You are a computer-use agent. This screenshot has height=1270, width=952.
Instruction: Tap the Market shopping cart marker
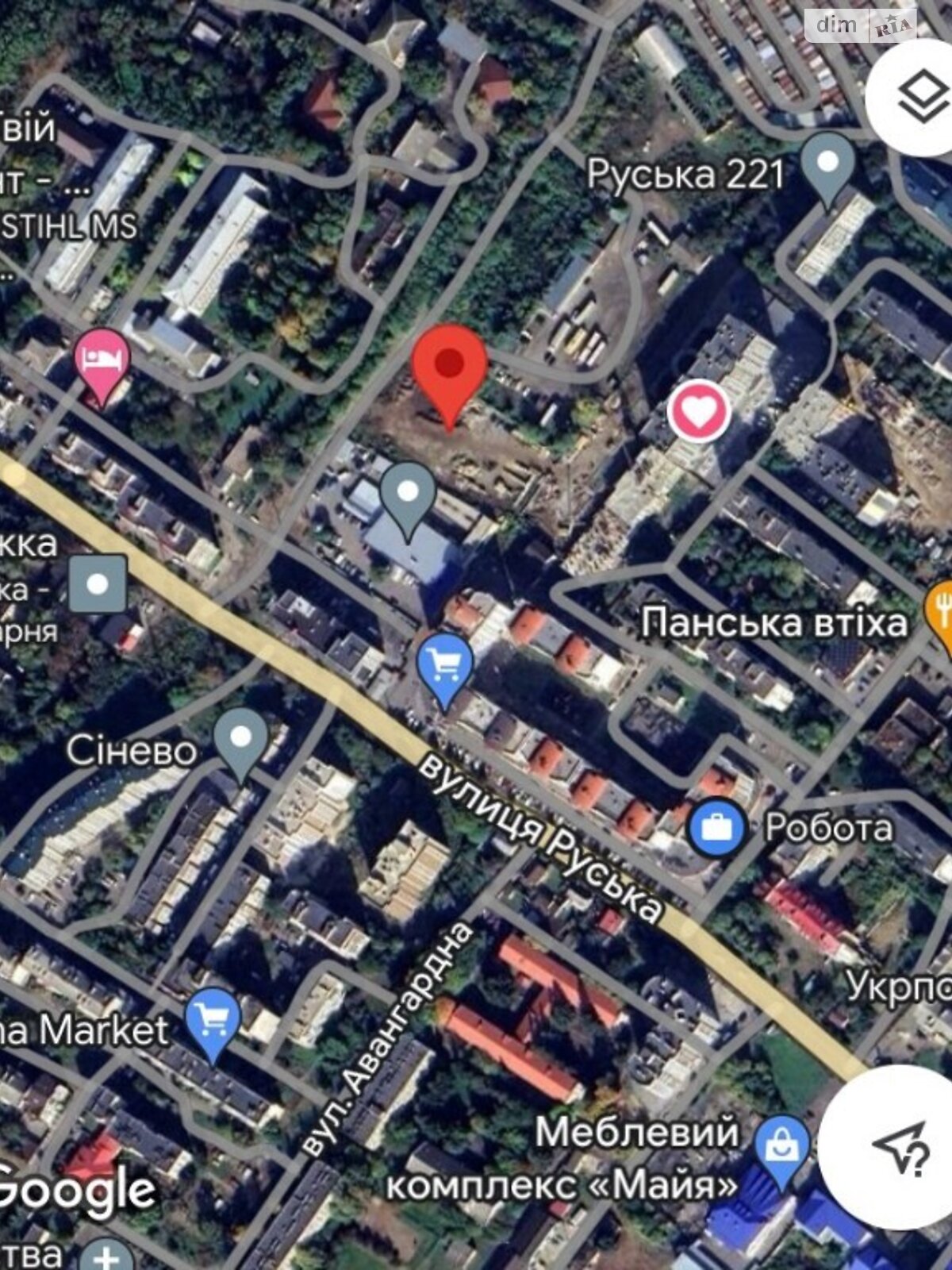coord(212,1022)
